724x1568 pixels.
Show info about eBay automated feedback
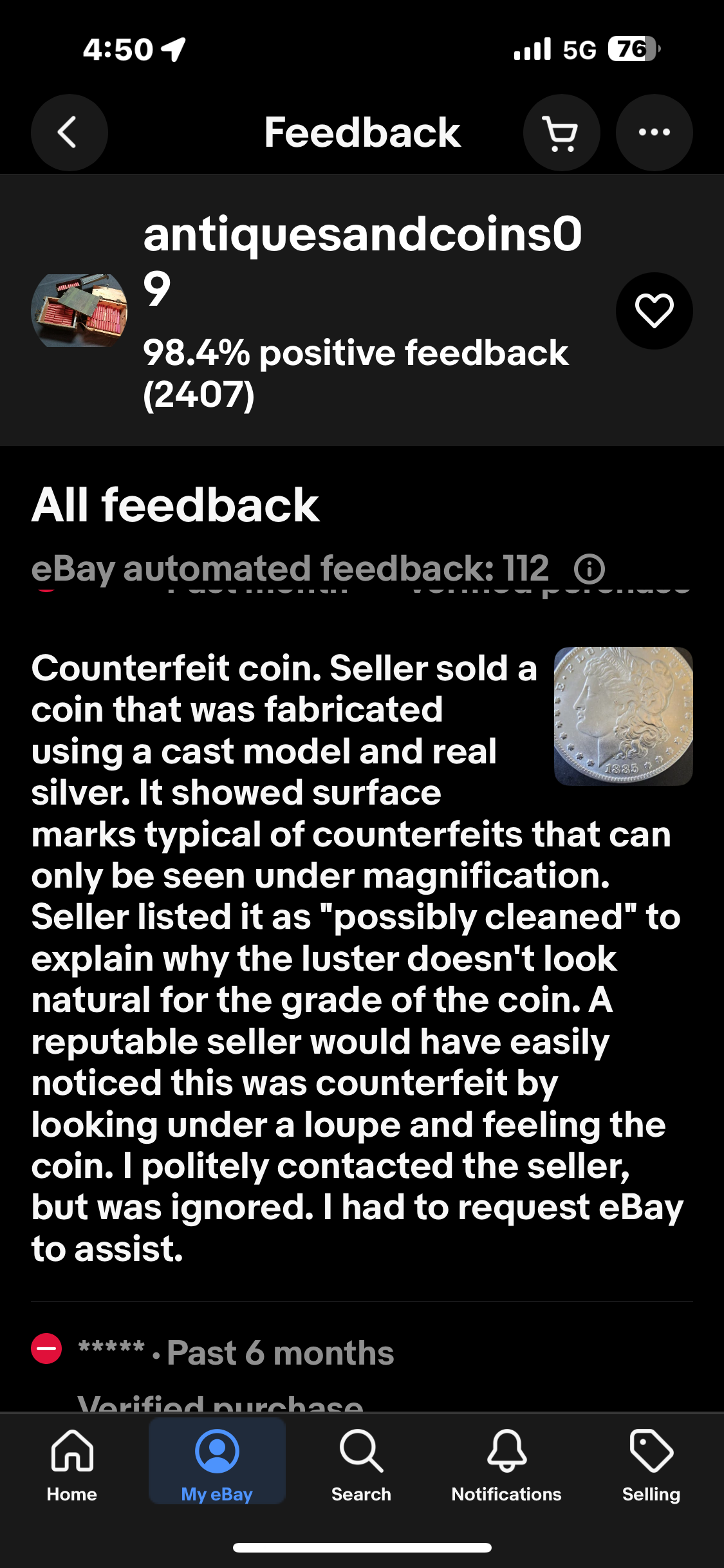(x=589, y=568)
